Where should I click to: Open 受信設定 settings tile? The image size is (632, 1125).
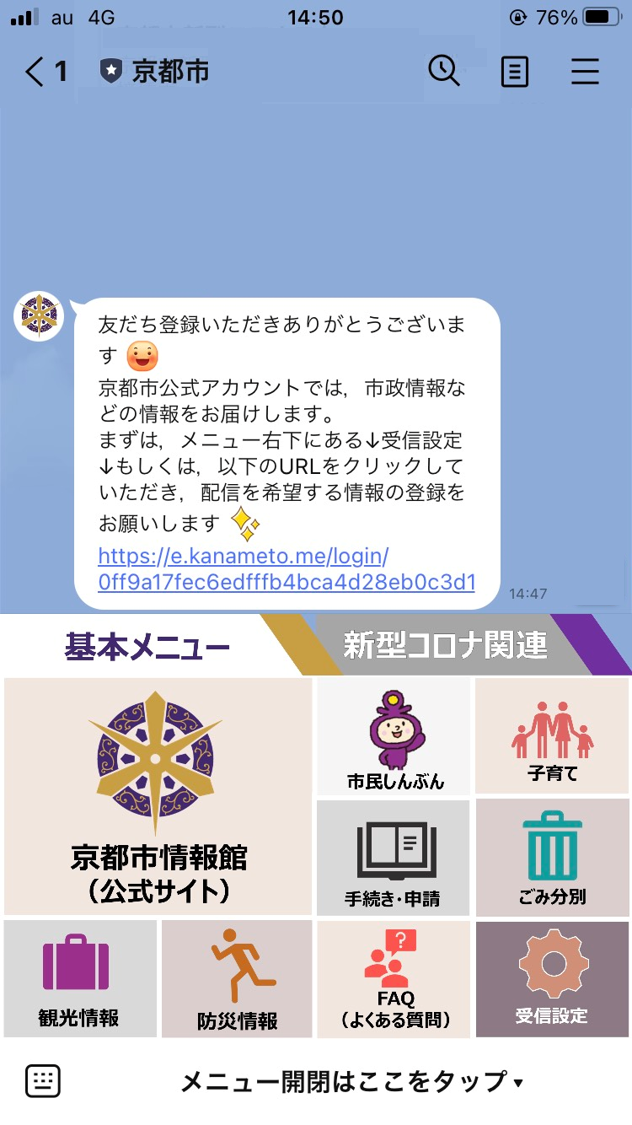click(x=552, y=979)
